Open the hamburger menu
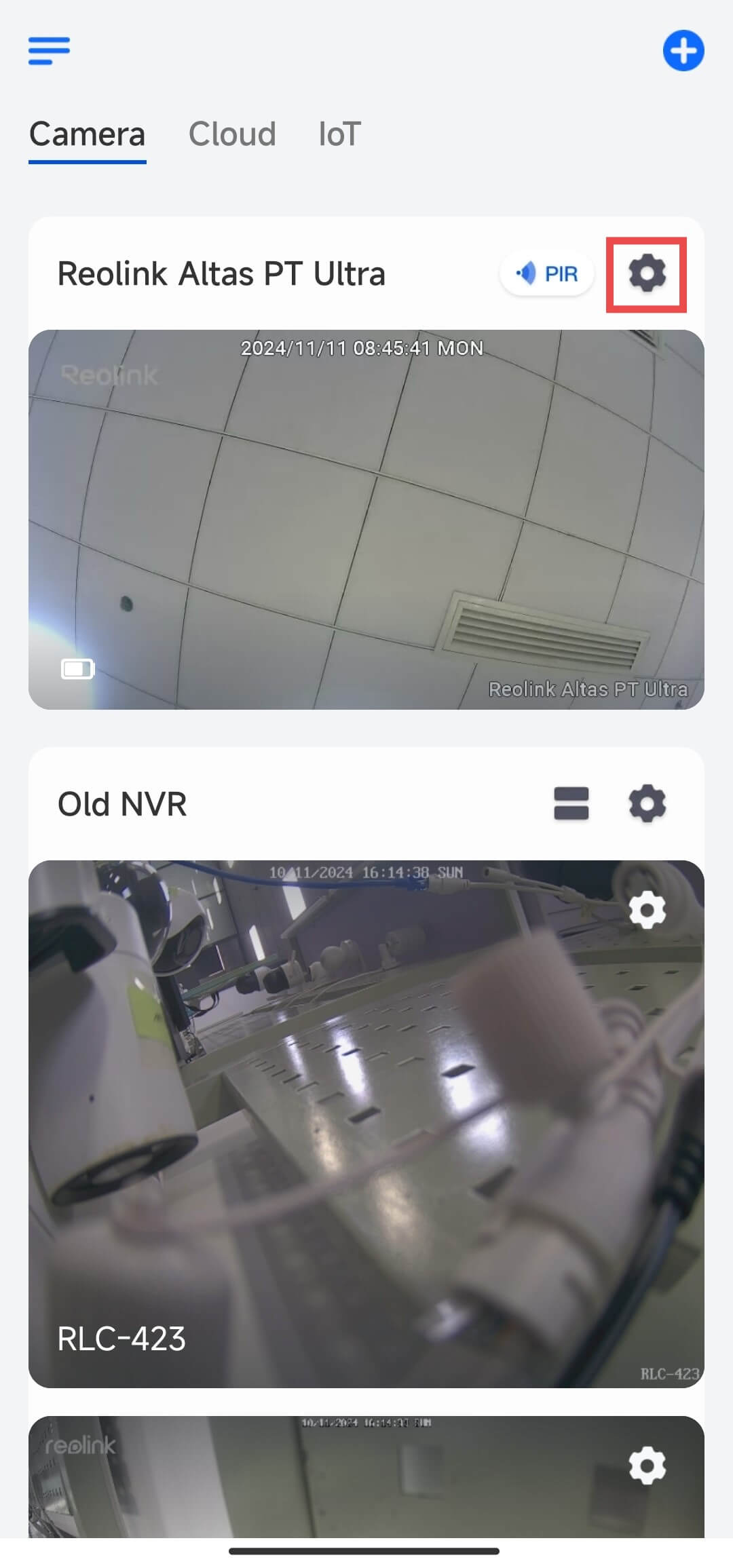This screenshot has width=733, height=1568. click(49, 51)
